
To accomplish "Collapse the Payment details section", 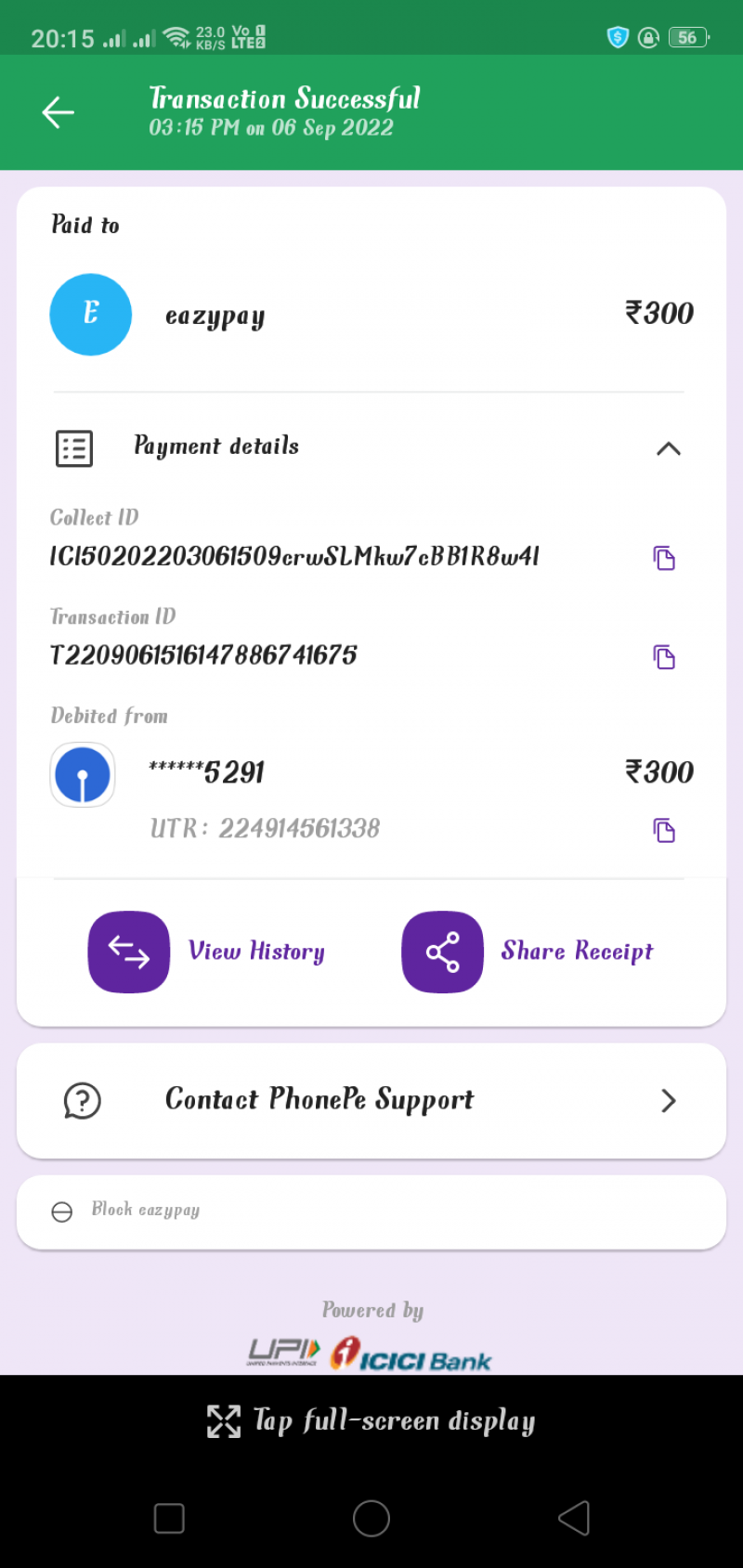I will point(668,448).
